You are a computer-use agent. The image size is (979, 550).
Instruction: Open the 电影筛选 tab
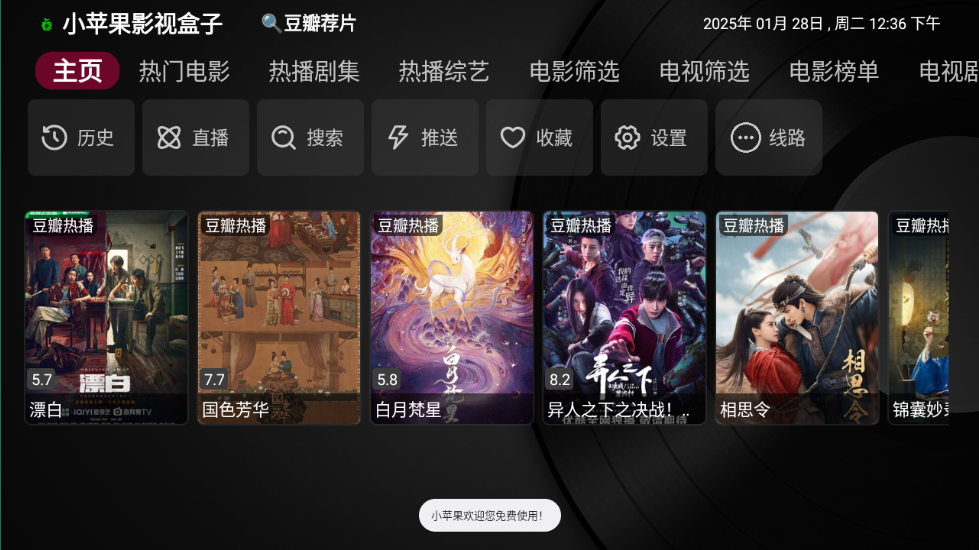click(574, 71)
